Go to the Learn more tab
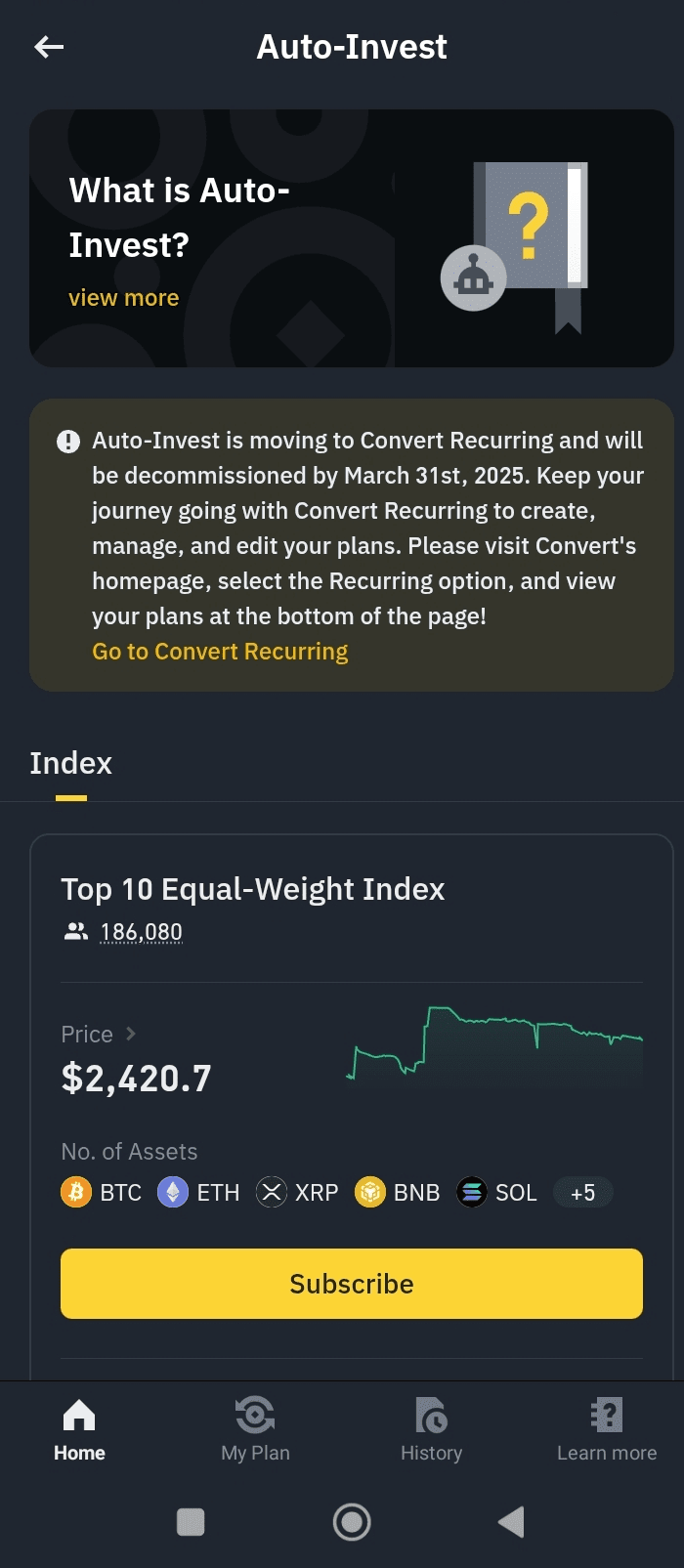Viewport: 684px width, 1568px height. point(607,1430)
